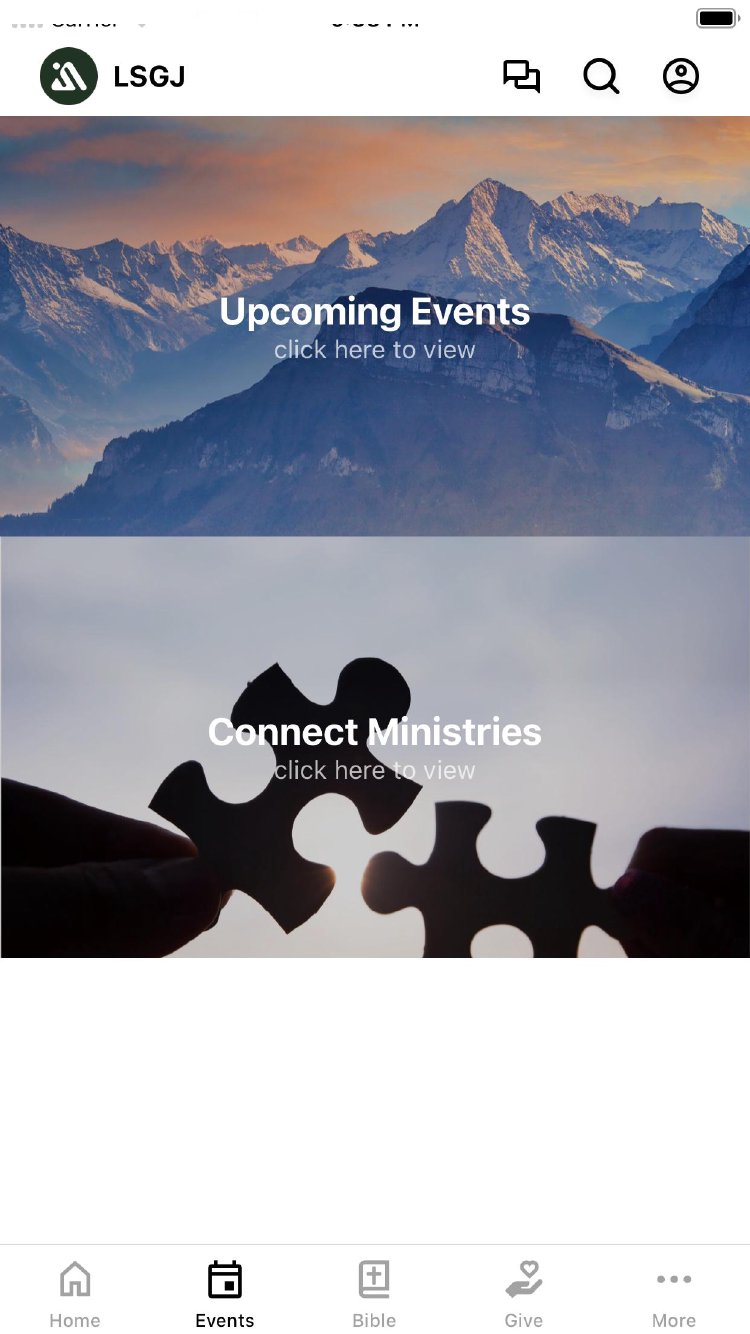Go to the Bible tab
The width and height of the screenshot is (750, 1334).
374,1293
